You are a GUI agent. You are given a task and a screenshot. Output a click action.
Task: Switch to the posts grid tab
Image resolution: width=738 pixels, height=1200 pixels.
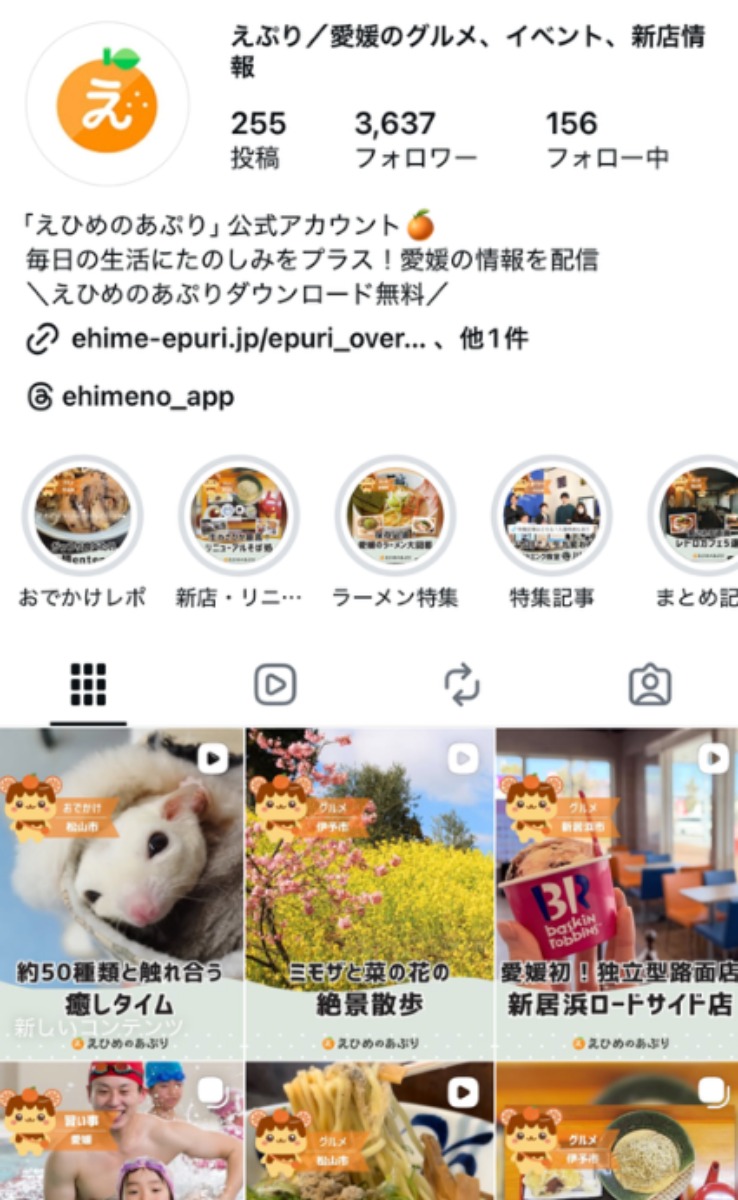(89, 685)
